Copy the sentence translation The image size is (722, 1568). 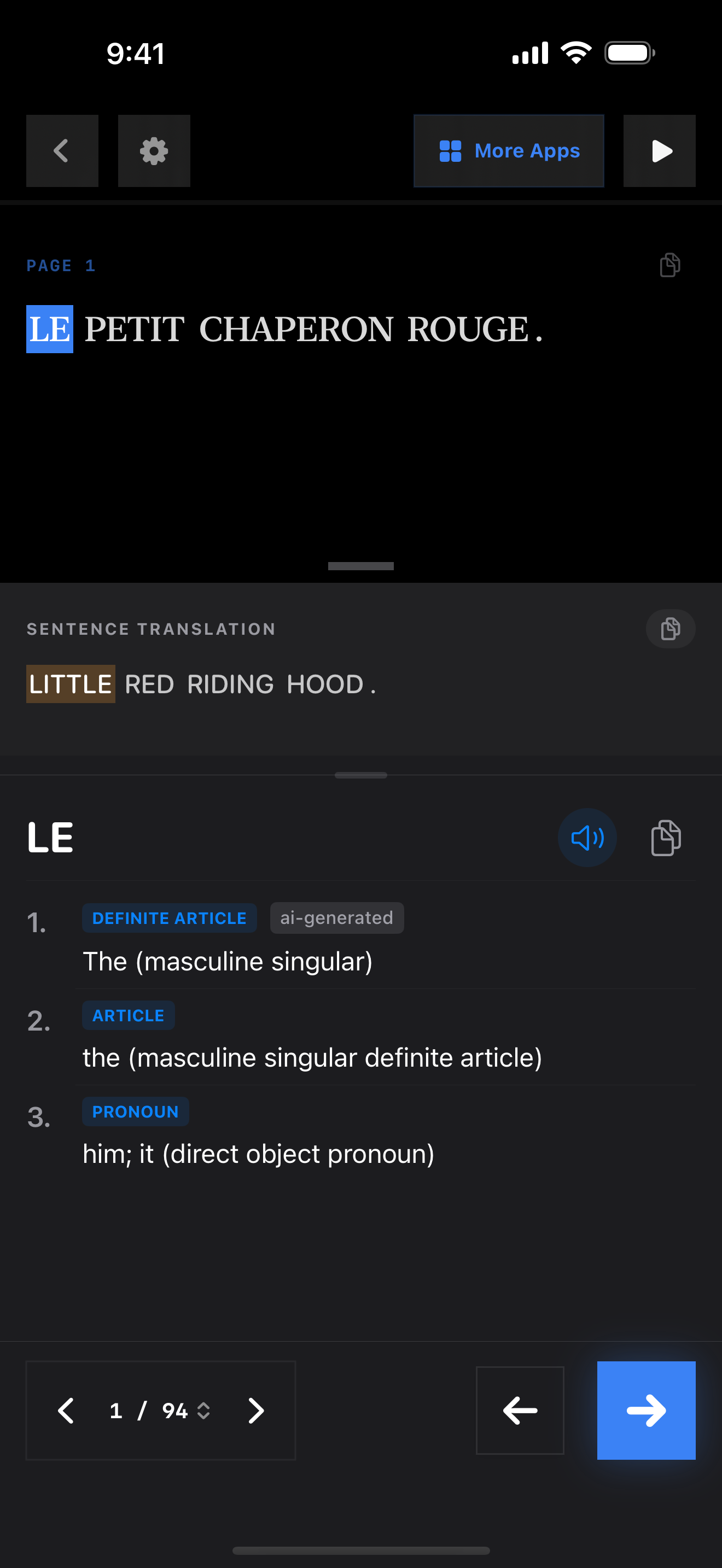tap(670, 629)
